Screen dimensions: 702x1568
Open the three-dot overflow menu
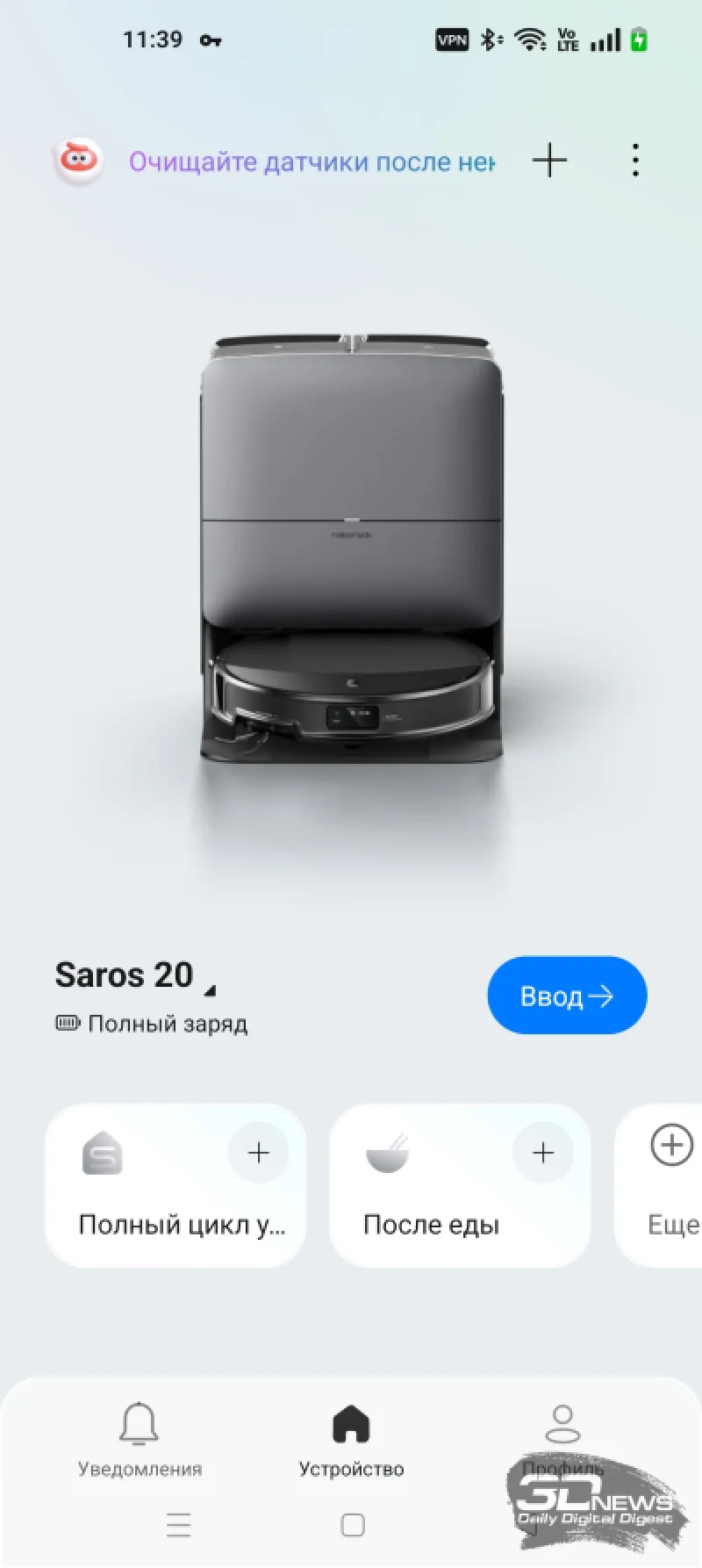[x=635, y=161]
